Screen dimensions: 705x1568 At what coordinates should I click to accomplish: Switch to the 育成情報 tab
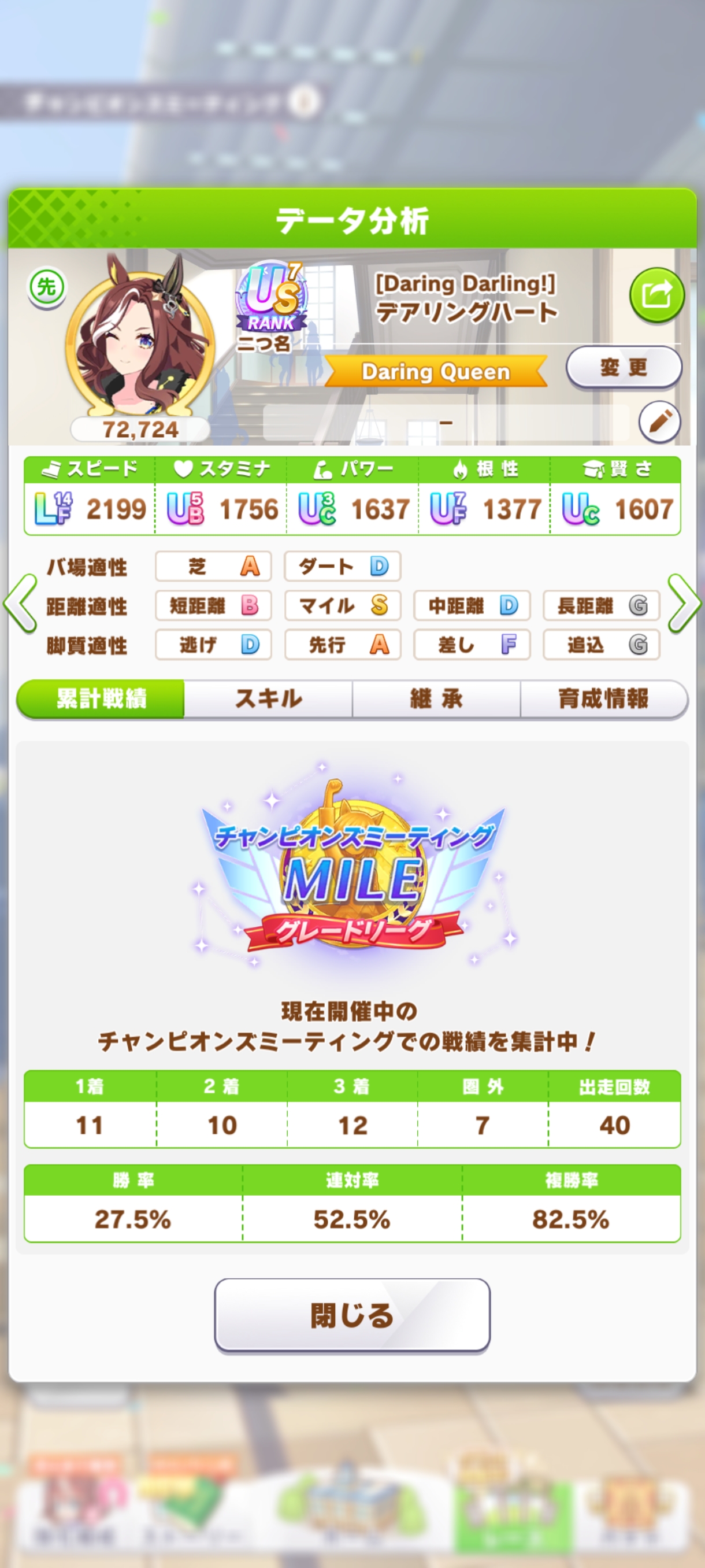(x=604, y=698)
